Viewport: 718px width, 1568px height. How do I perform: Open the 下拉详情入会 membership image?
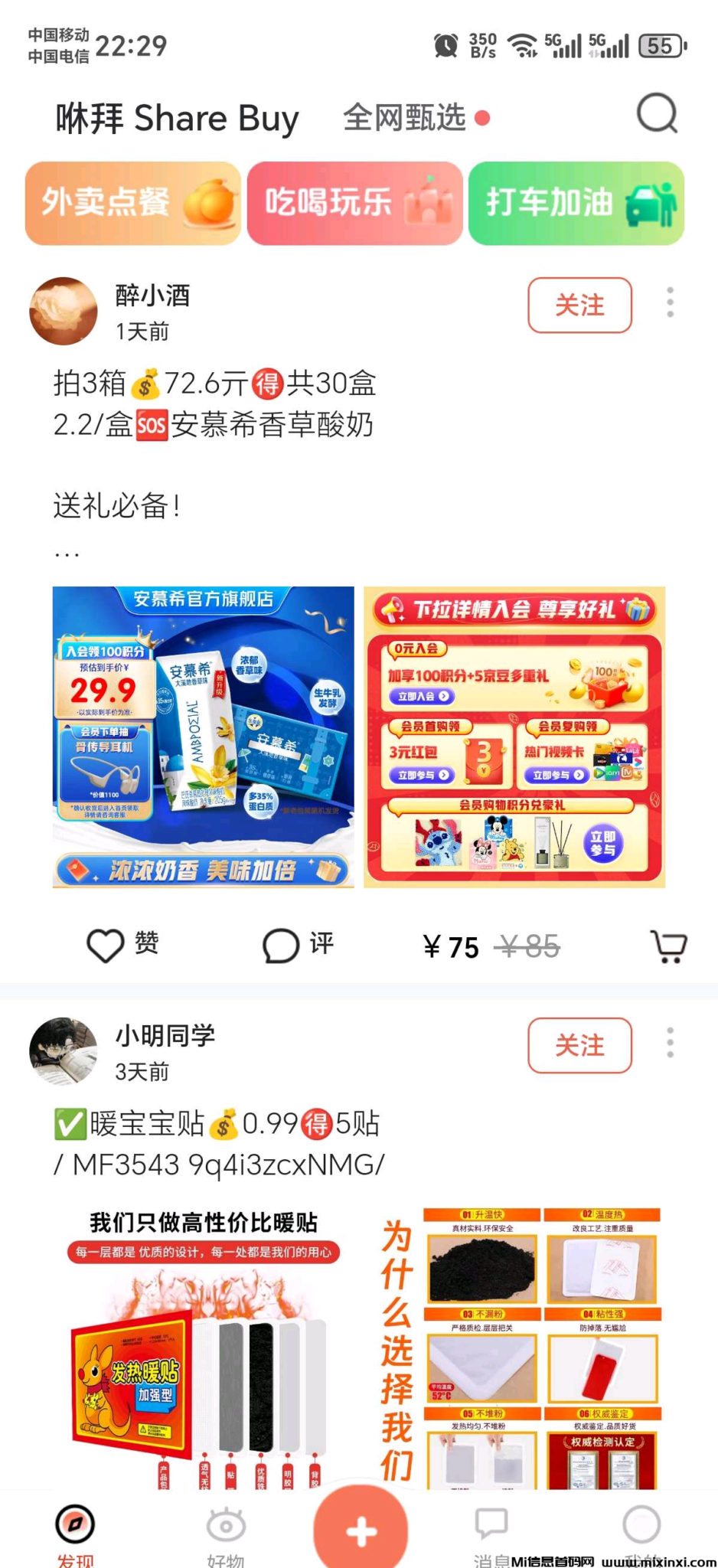pyautogui.click(x=514, y=737)
